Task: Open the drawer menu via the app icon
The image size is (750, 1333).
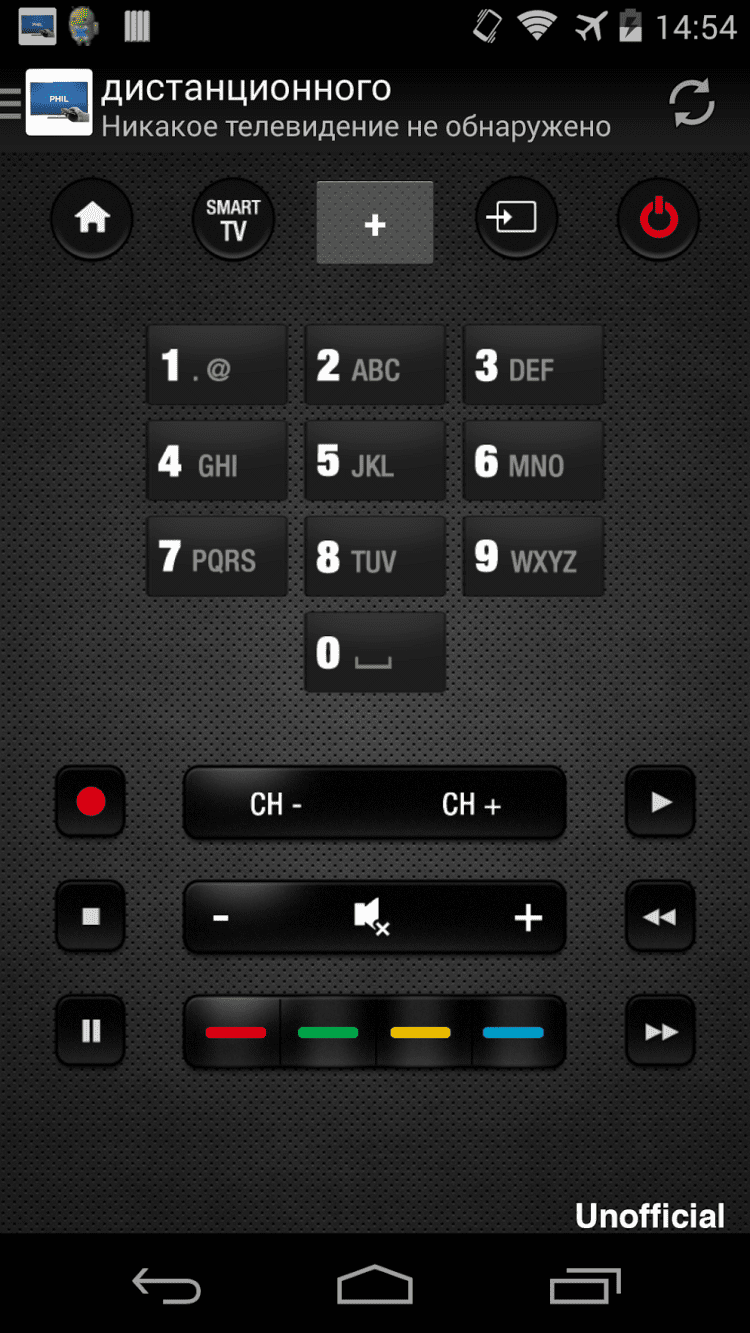Action: point(58,102)
